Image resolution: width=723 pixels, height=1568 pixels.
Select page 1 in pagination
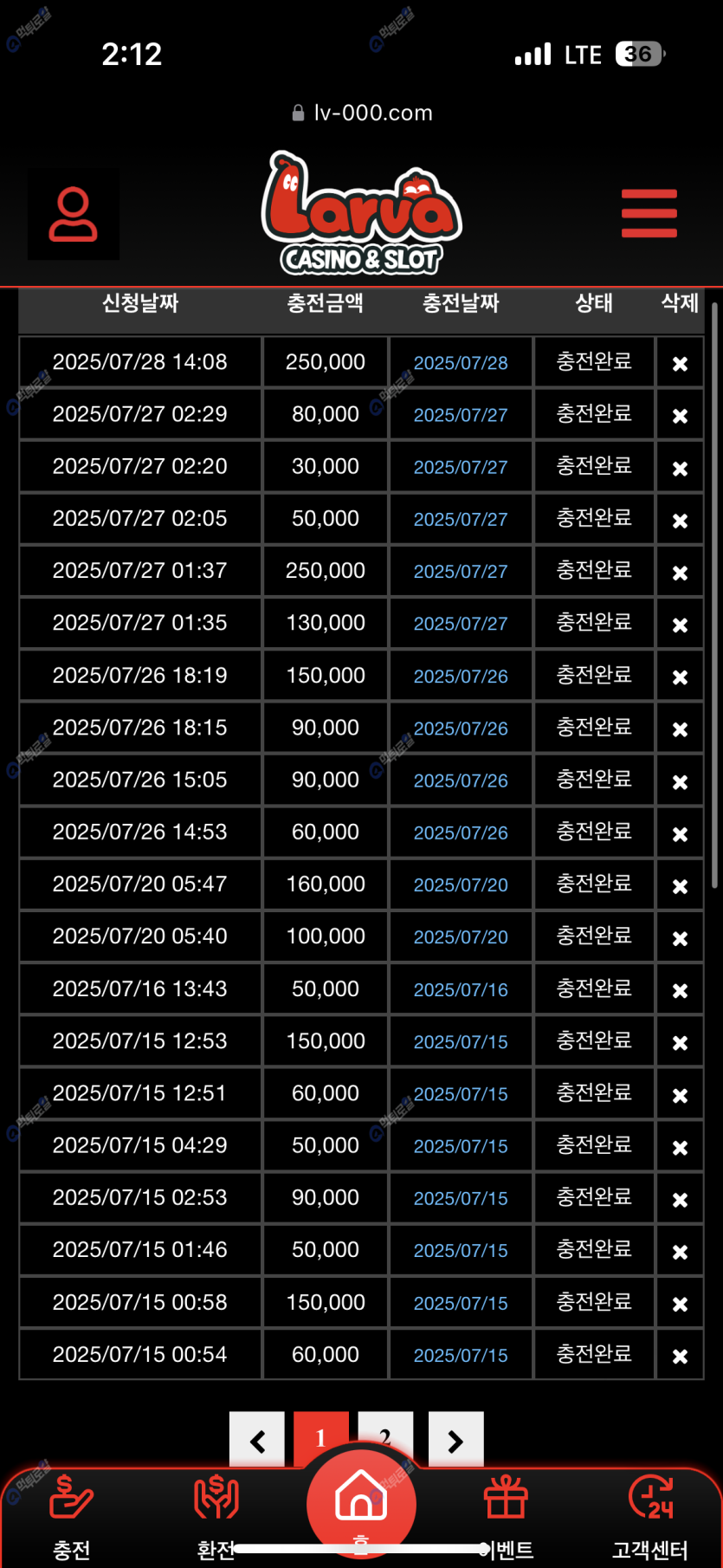(321, 1436)
